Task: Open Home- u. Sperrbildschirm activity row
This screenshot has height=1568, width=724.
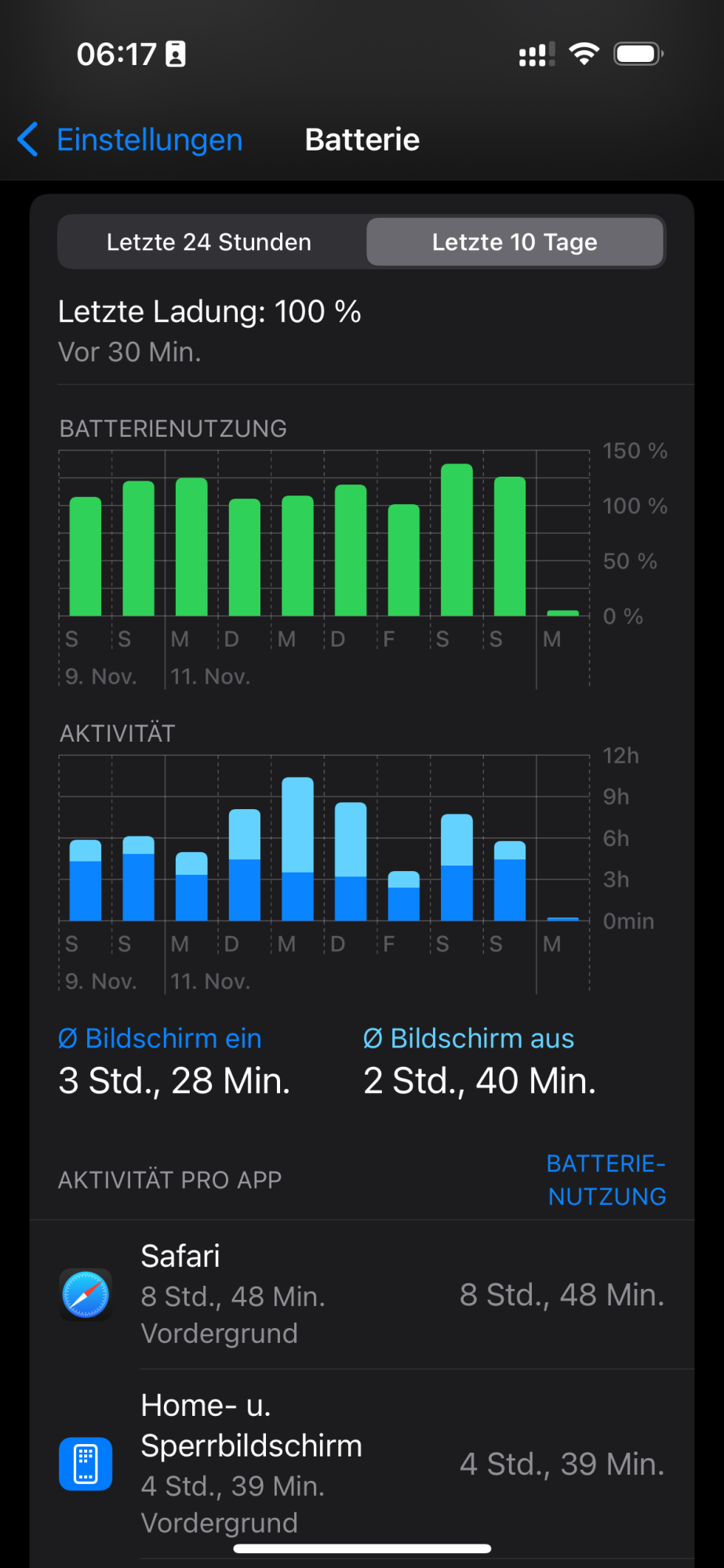Action: click(362, 1464)
